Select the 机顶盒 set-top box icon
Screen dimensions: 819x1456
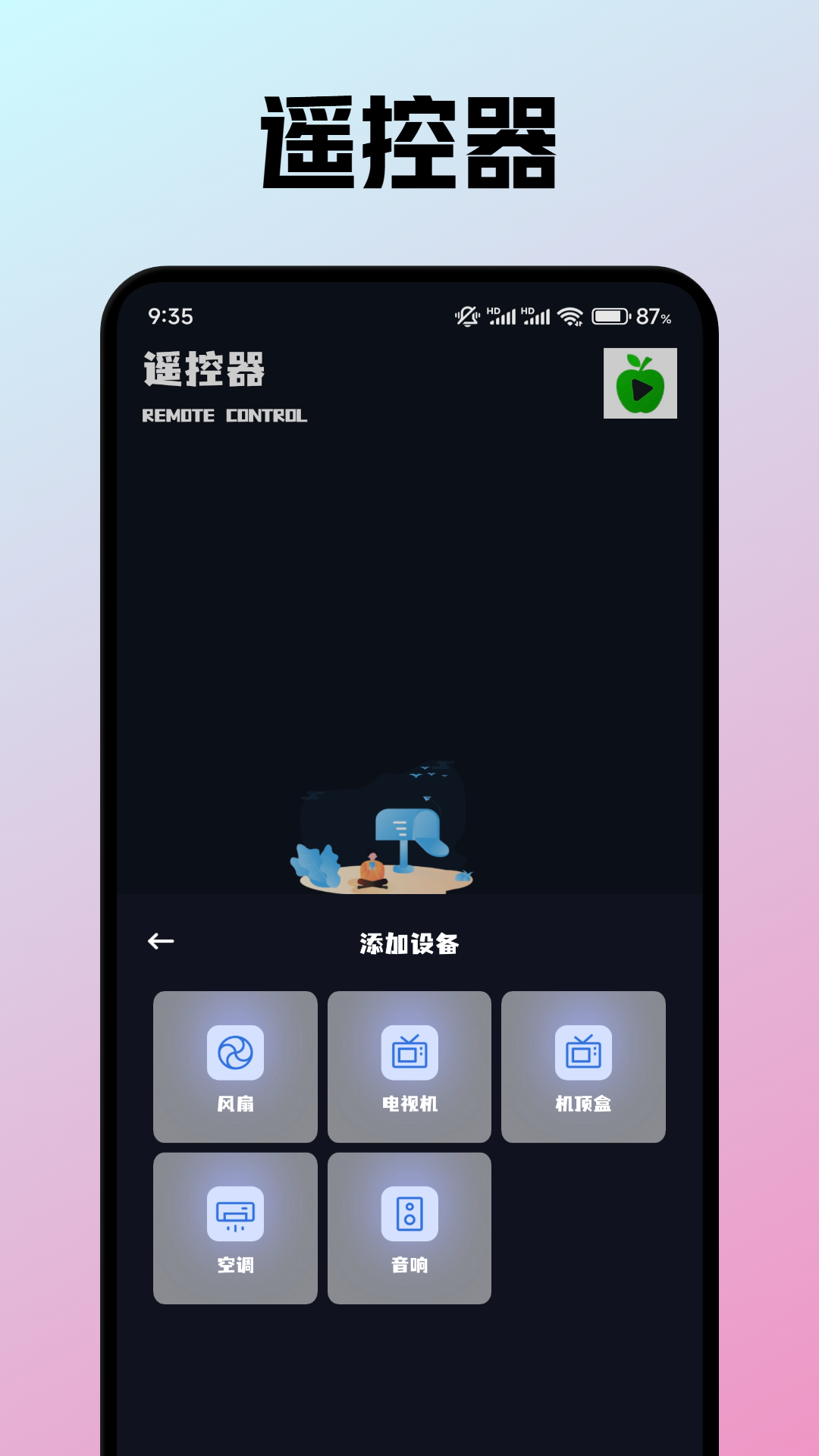[x=584, y=1053]
